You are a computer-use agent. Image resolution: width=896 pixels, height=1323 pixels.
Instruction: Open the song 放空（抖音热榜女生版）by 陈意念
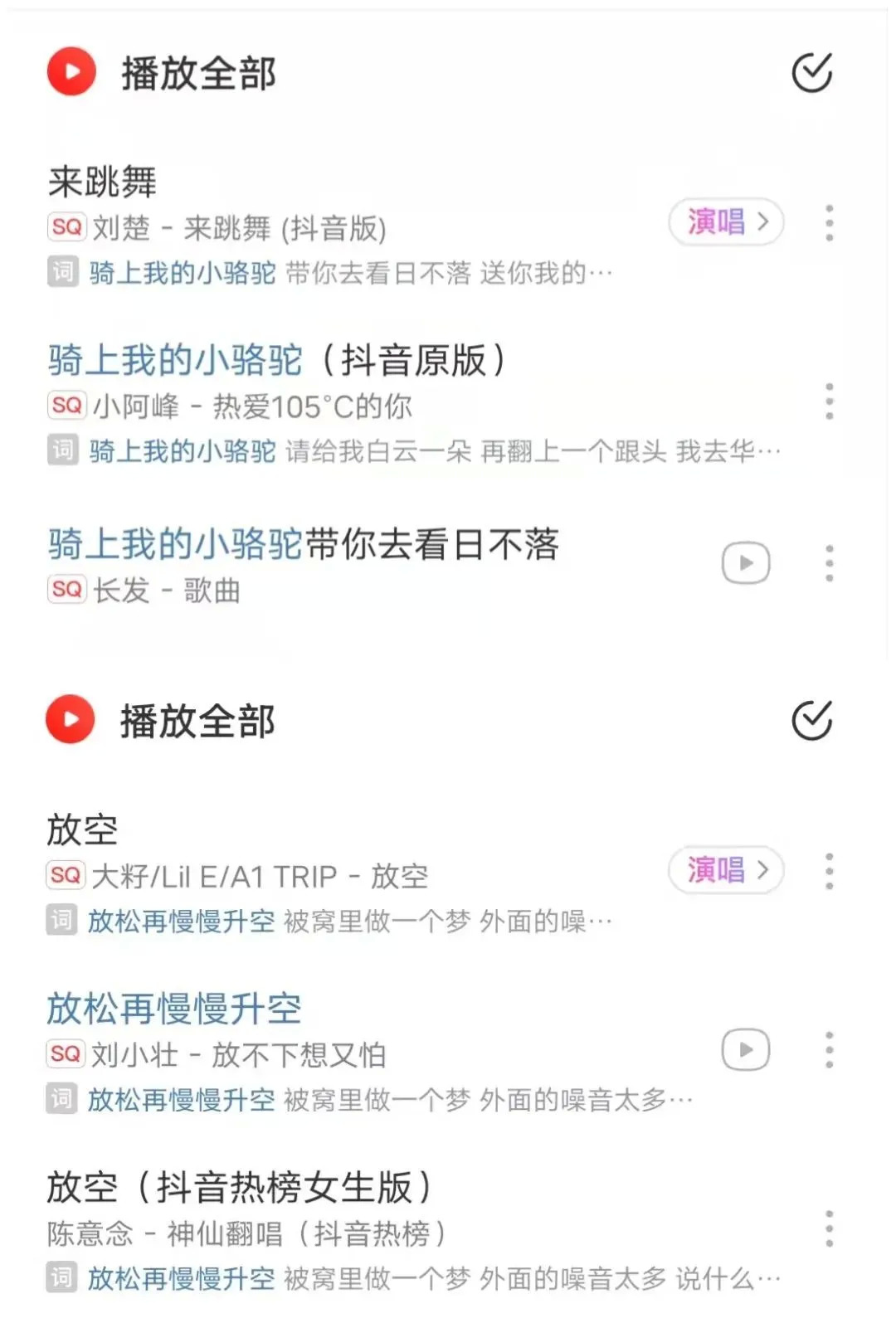coord(239,1188)
